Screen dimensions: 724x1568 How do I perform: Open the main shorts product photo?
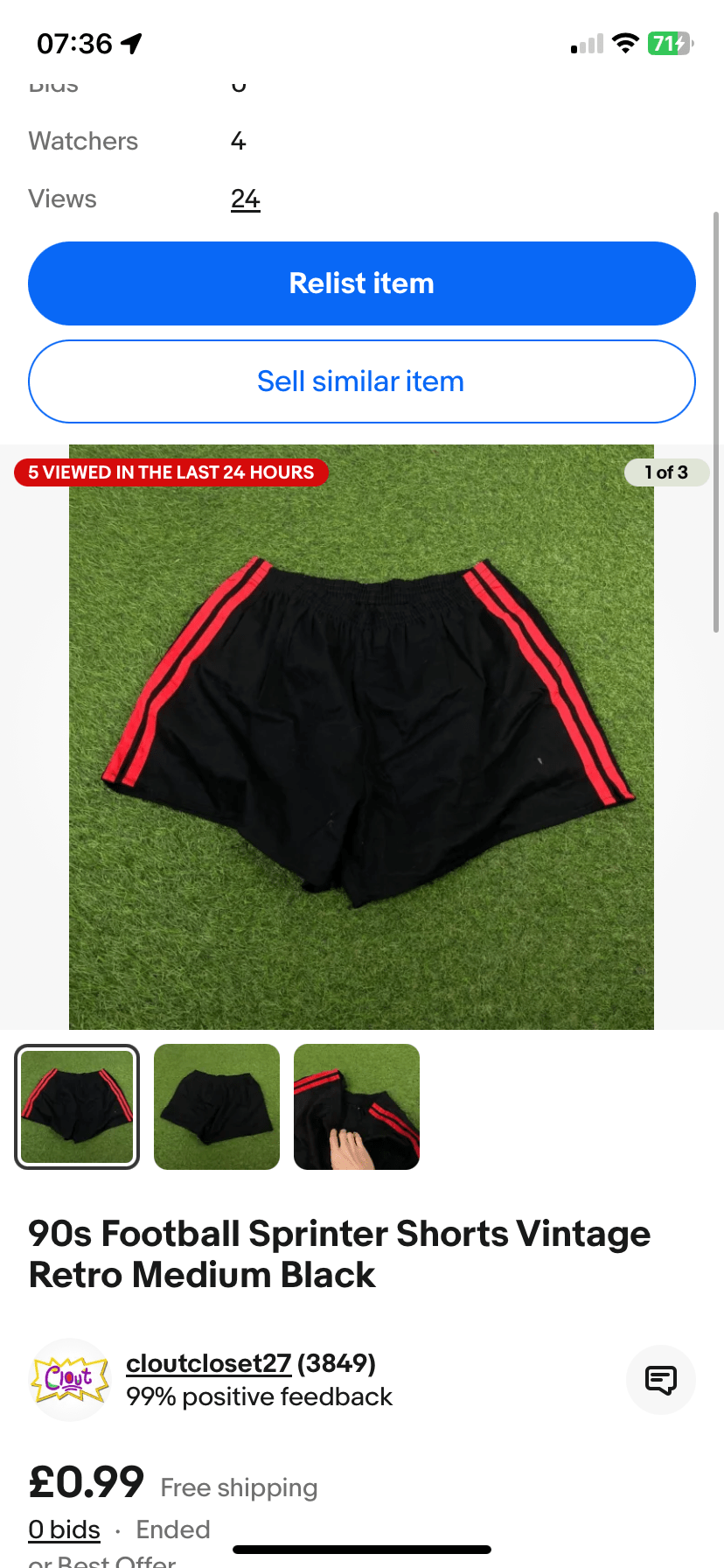coord(361,737)
